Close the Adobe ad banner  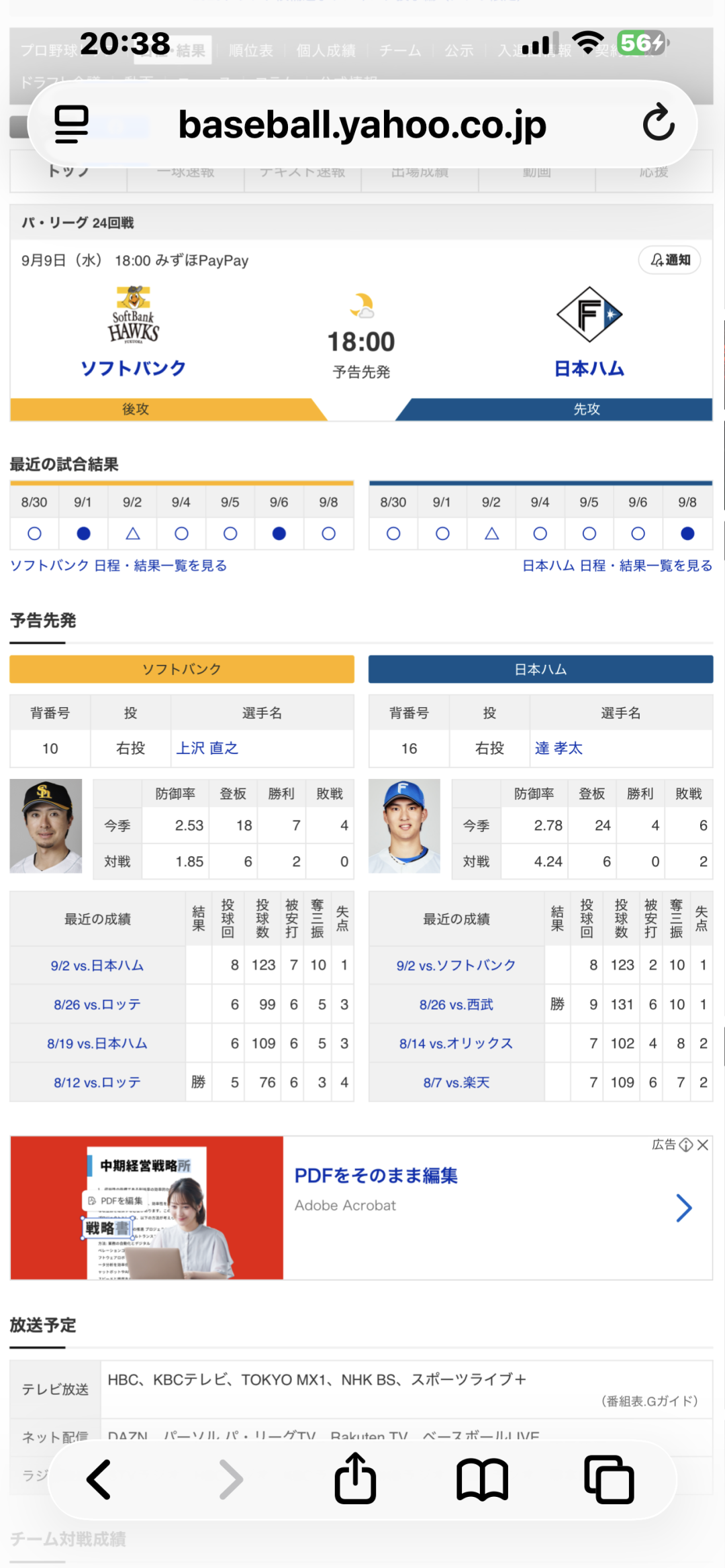click(x=703, y=1145)
